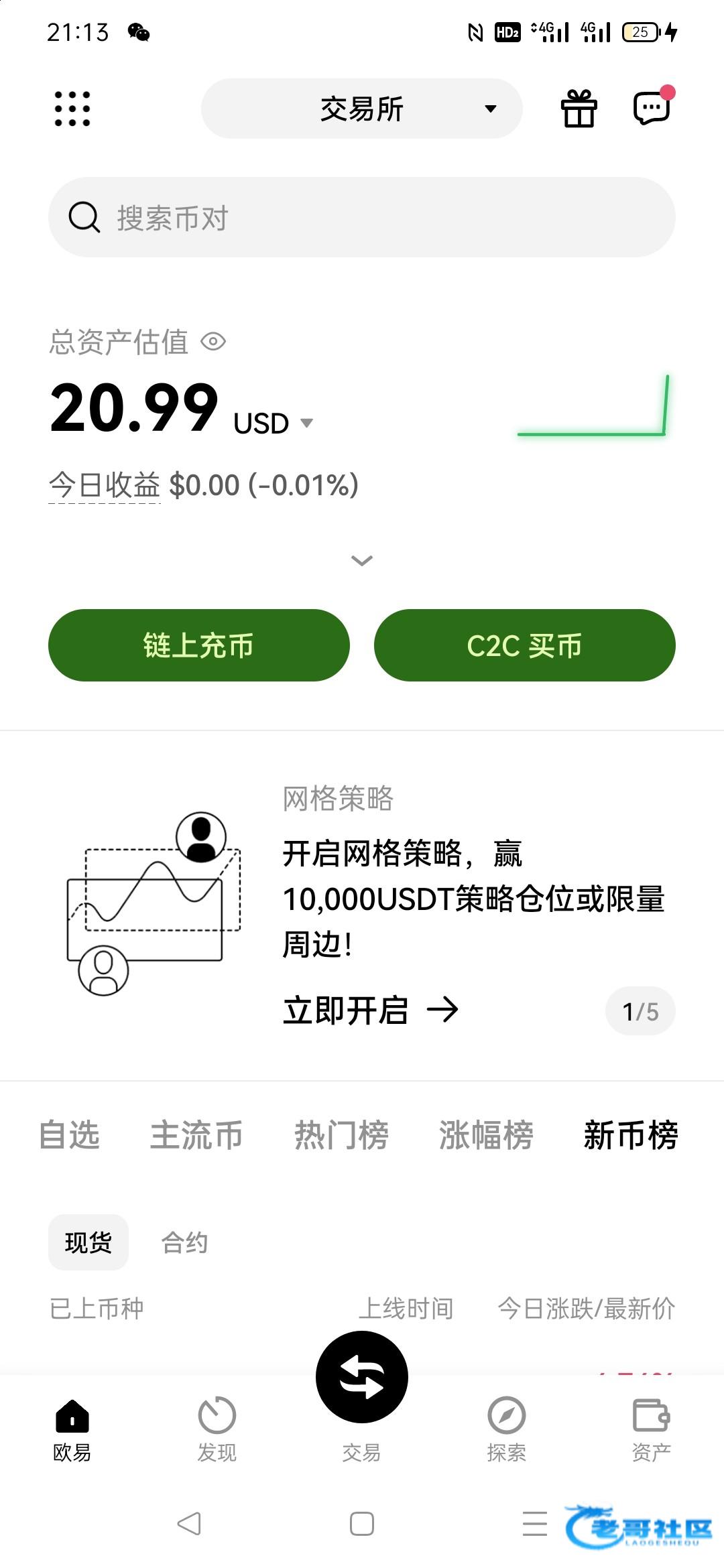
Task: Select the 合约 segment
Action: [x=184, y=1243]
